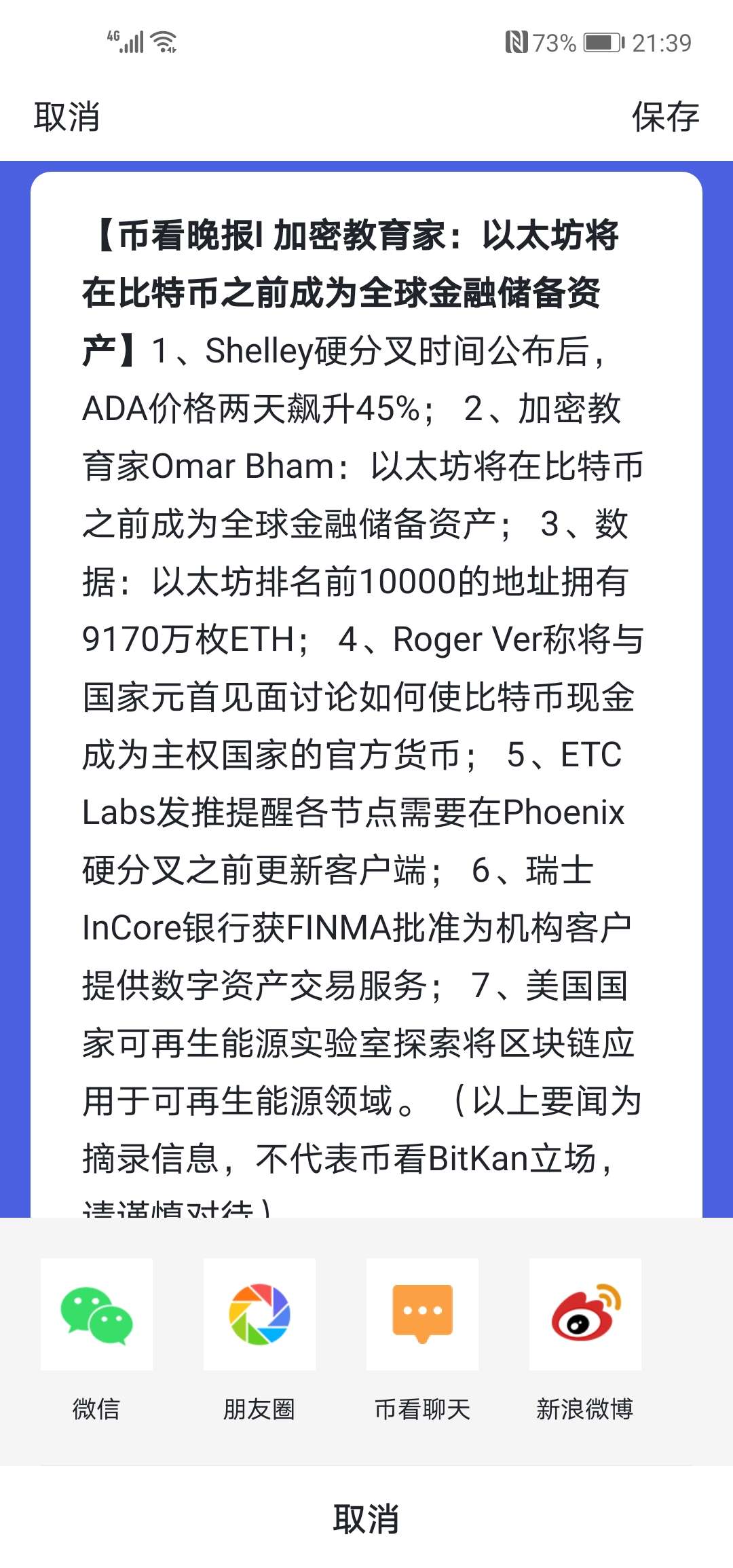Screen dimensions: 733x1568
Task: Dismiss share sheet with bottom 取消
Action: (x=366, y=1518)
